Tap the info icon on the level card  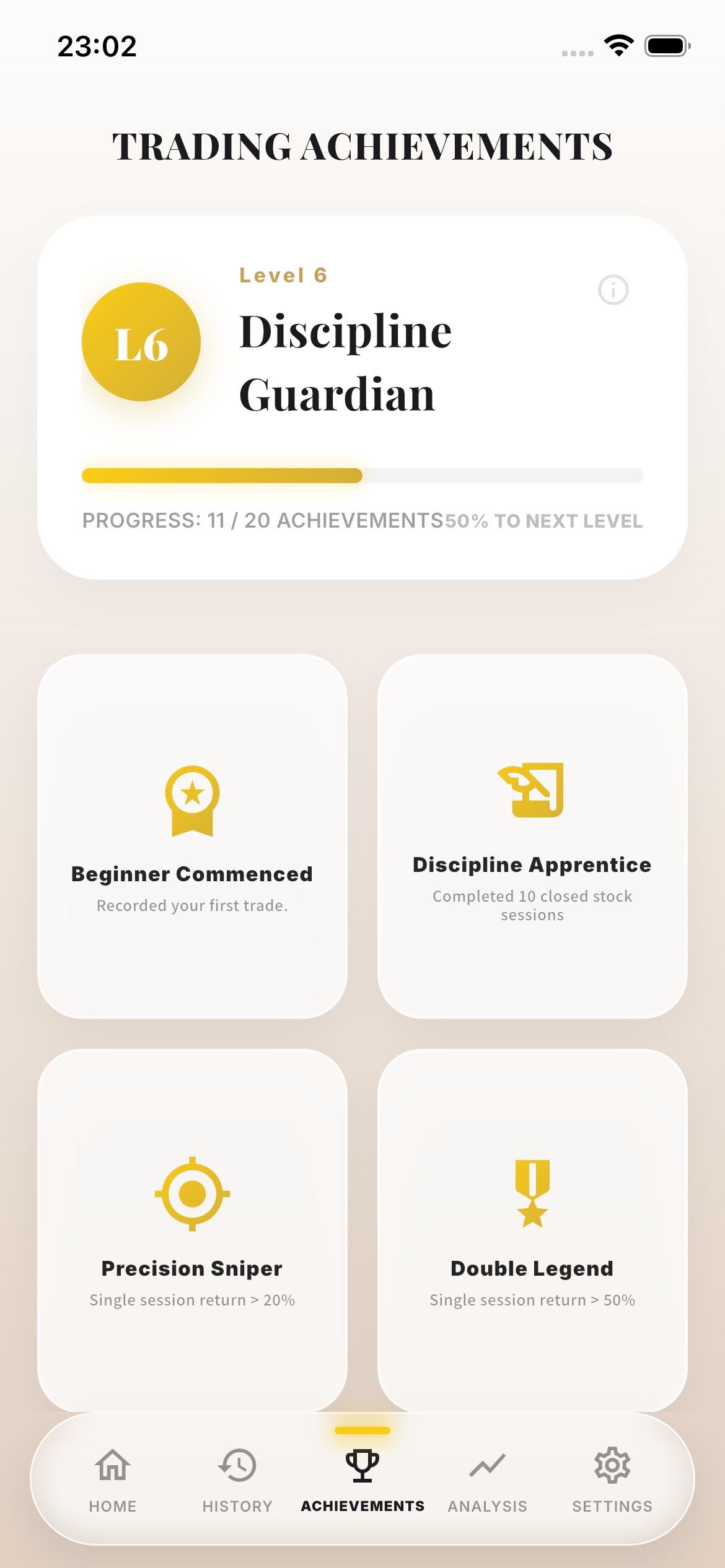[x=613, y=289]
